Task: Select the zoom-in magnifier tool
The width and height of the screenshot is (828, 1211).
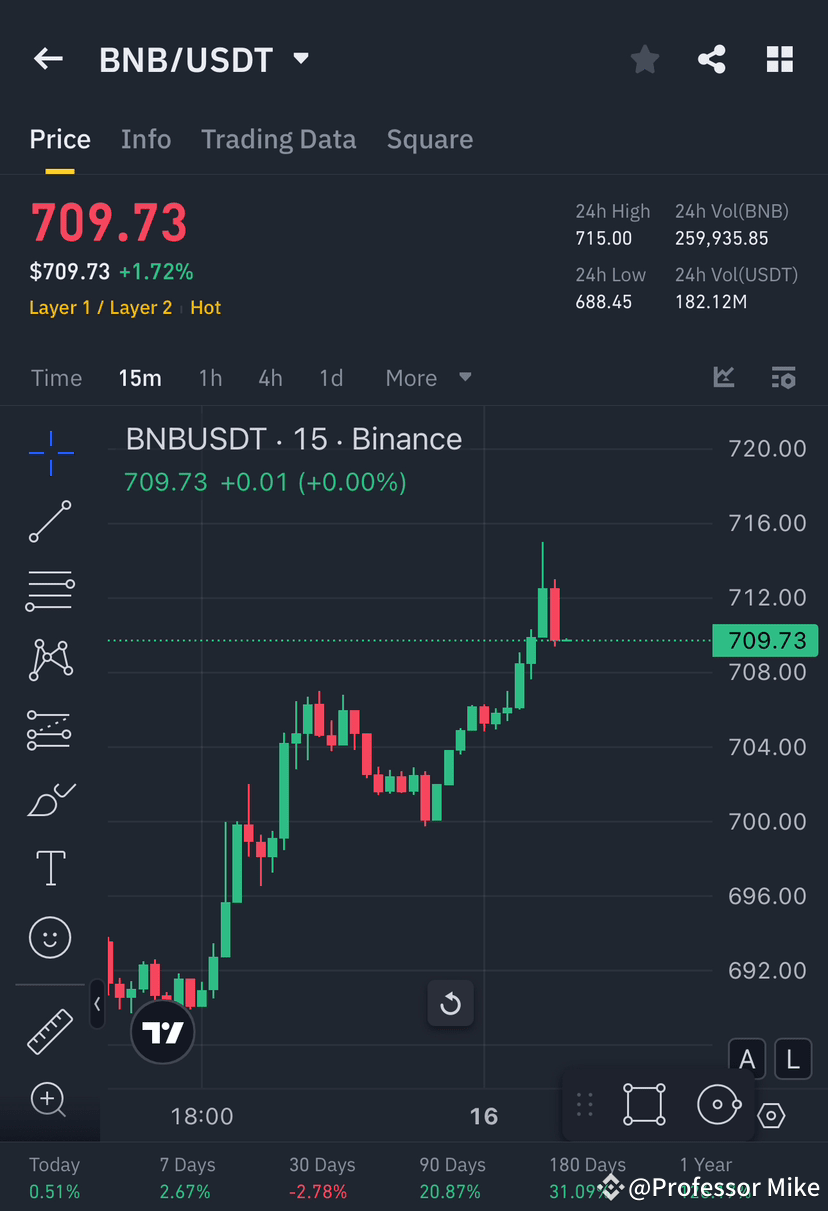Action: coord(50,1099)
